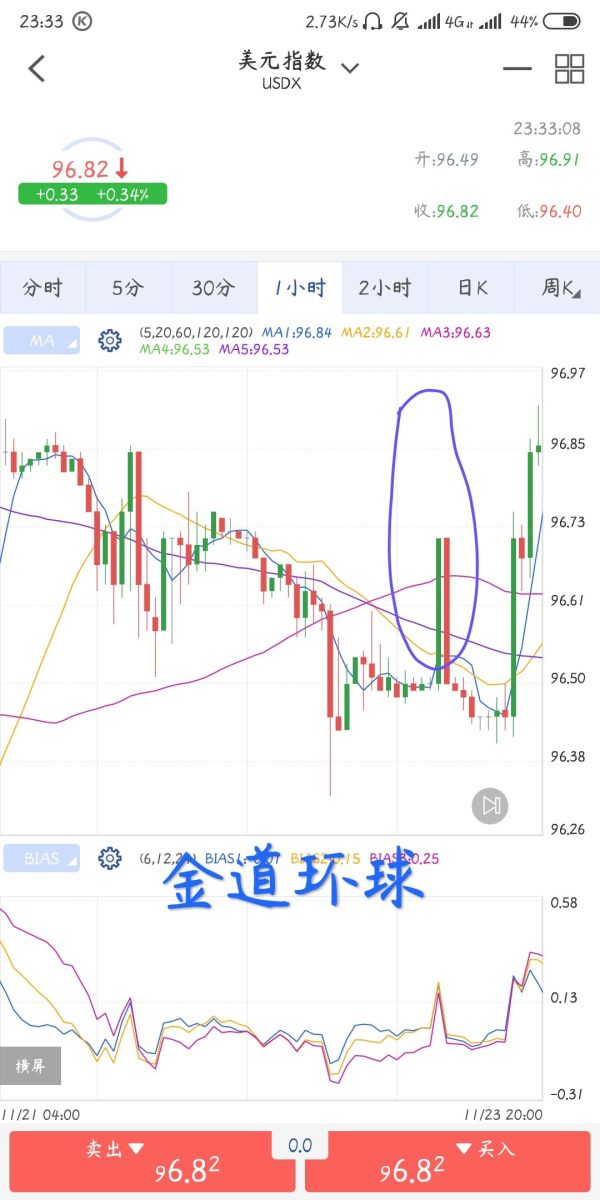This screenshot has width=600, height=1200.
Task: Choose the 2小时 timeframe
Action: pyautogui.click(x=385, y=288)
